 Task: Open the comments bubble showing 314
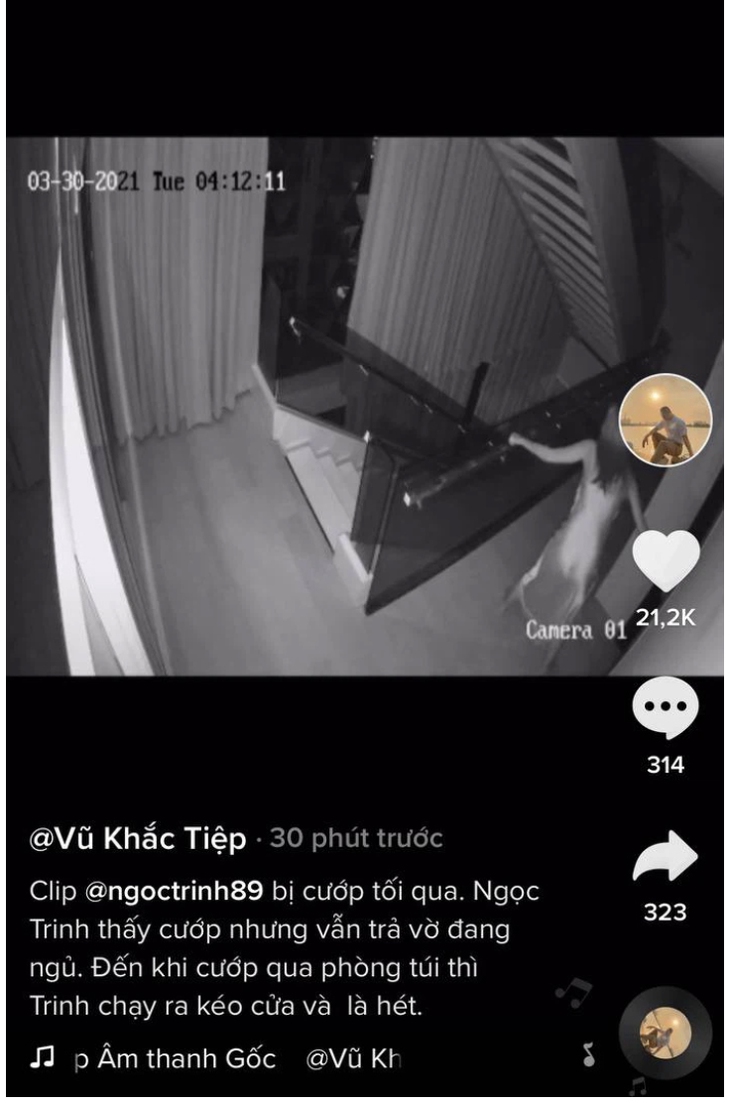pos(666,710)
